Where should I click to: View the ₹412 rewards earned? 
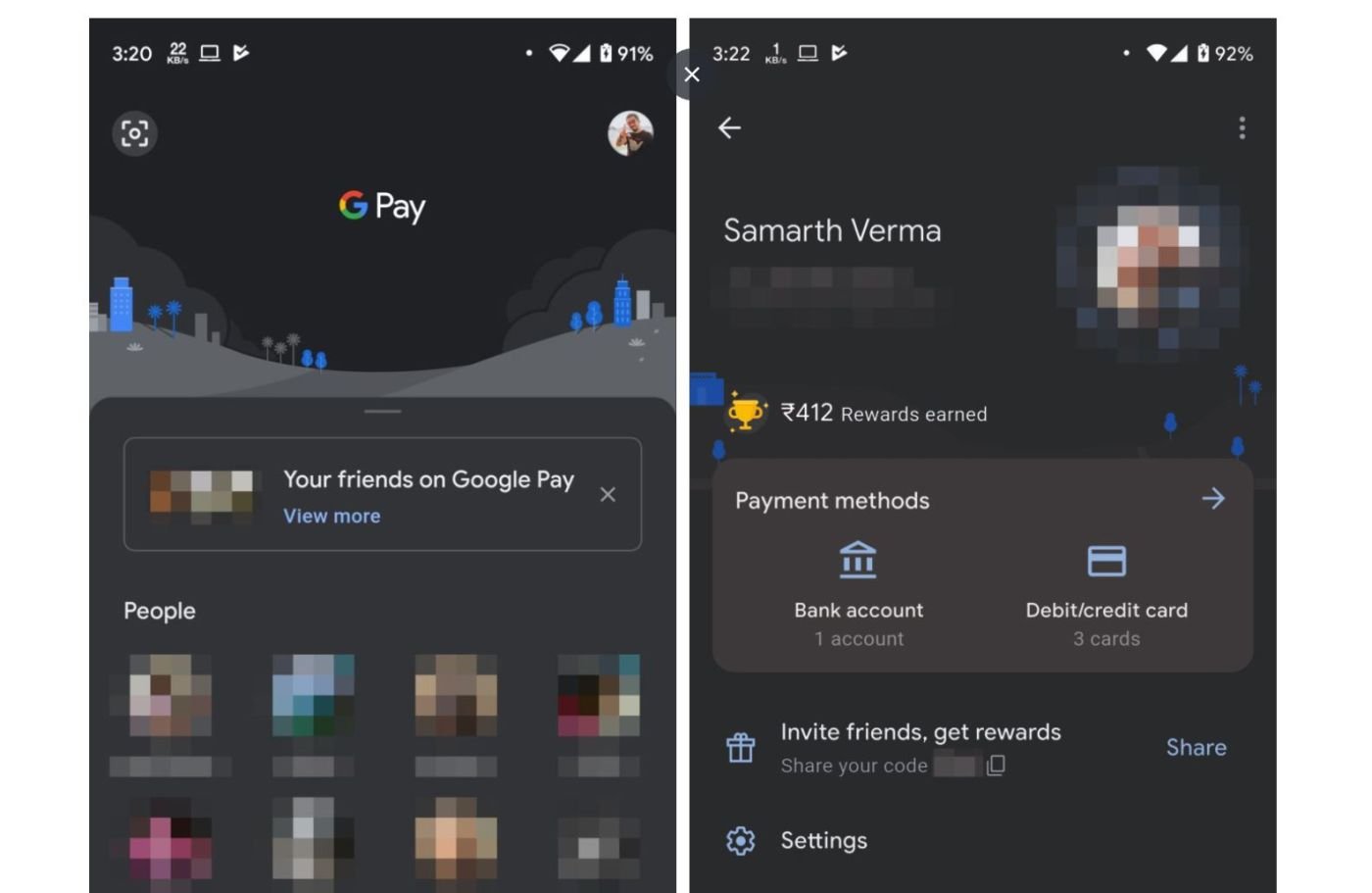(882, 414)
